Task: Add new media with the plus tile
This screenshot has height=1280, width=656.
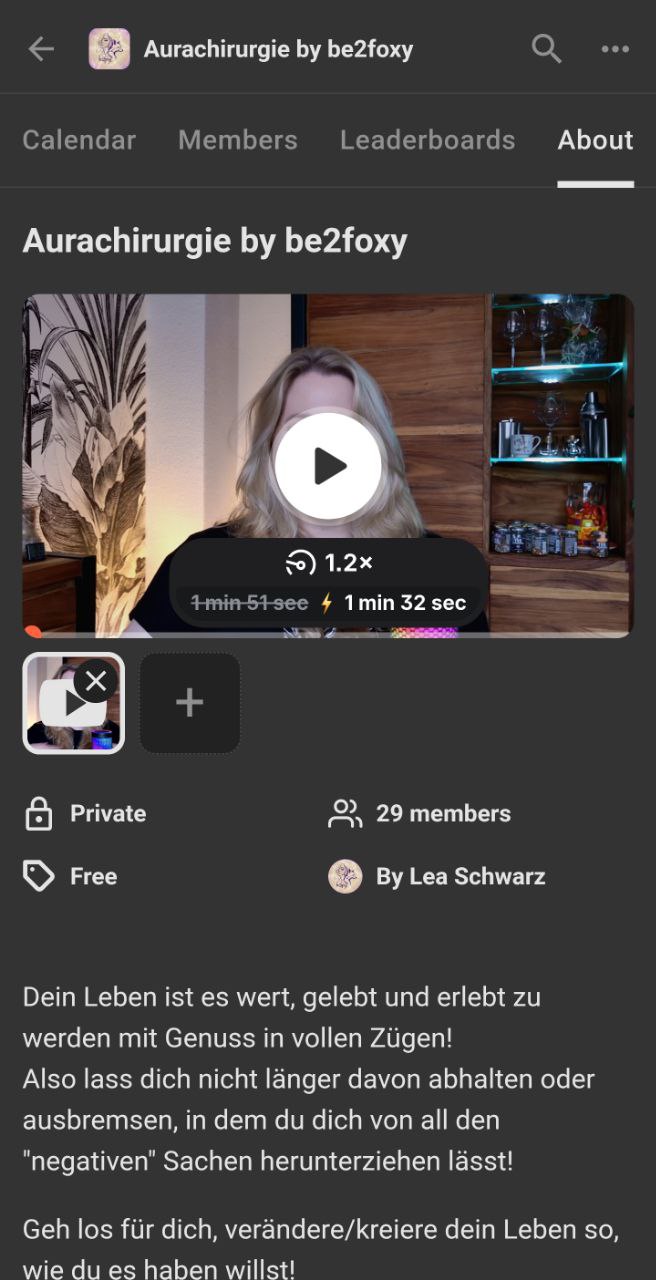Action: coord(189,703)
